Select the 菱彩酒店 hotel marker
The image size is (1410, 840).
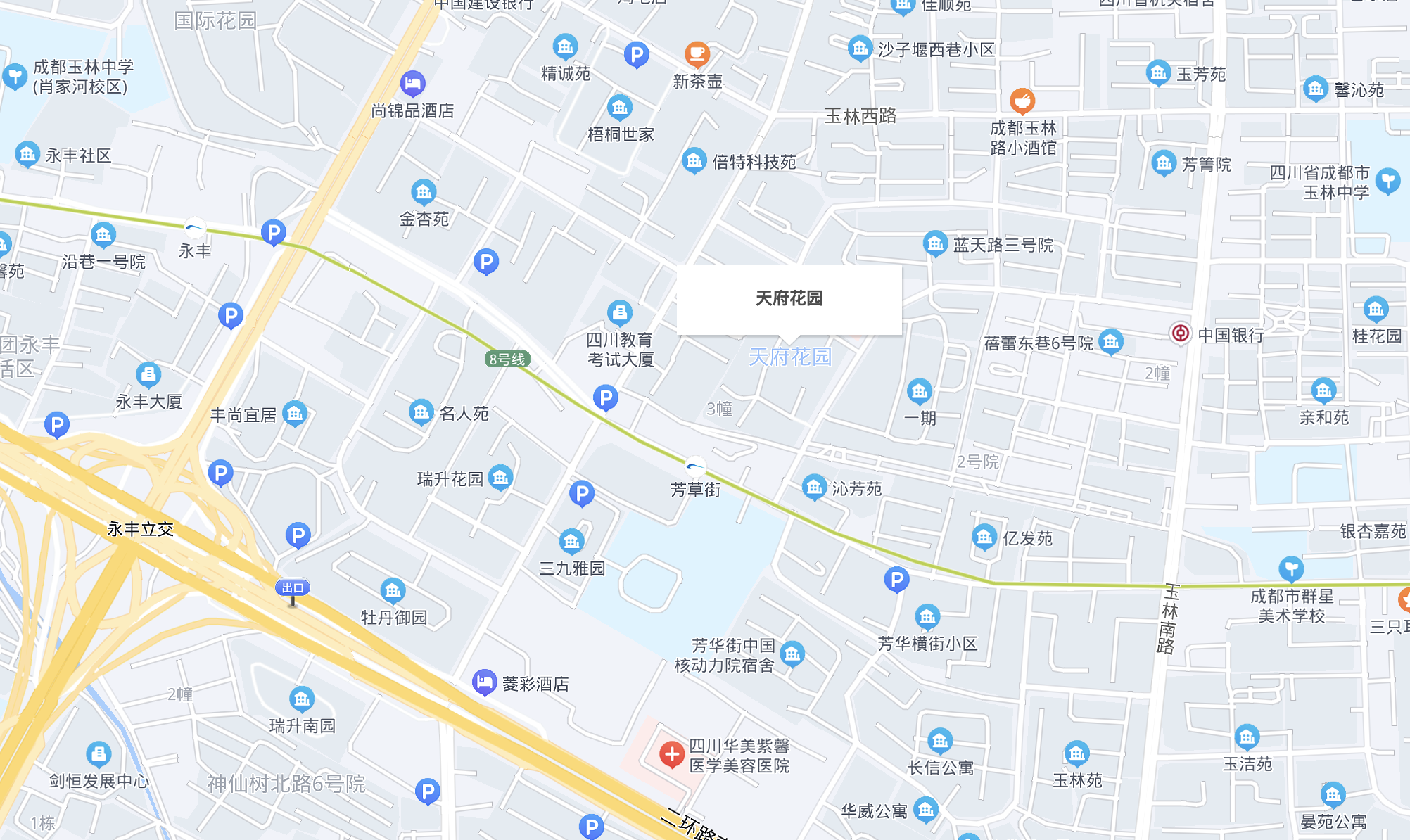(484, 682)
